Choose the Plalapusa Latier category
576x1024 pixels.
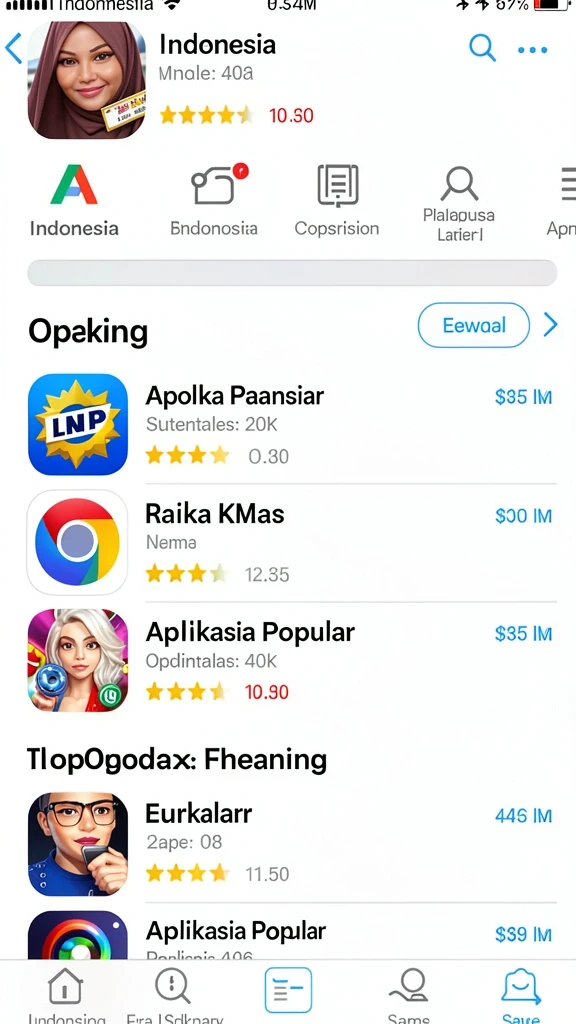(458, 204)
